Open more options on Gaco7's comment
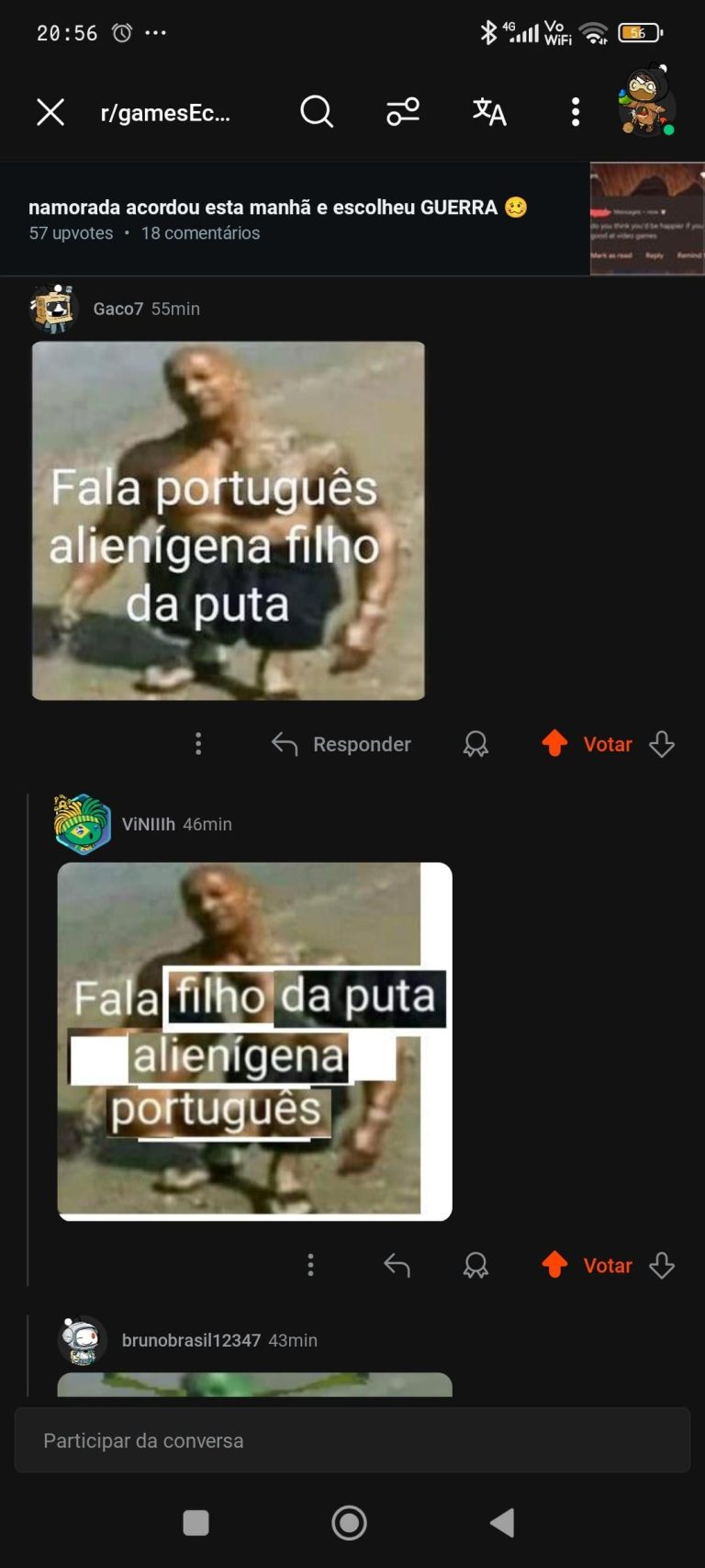 click(x=198, y=744)
